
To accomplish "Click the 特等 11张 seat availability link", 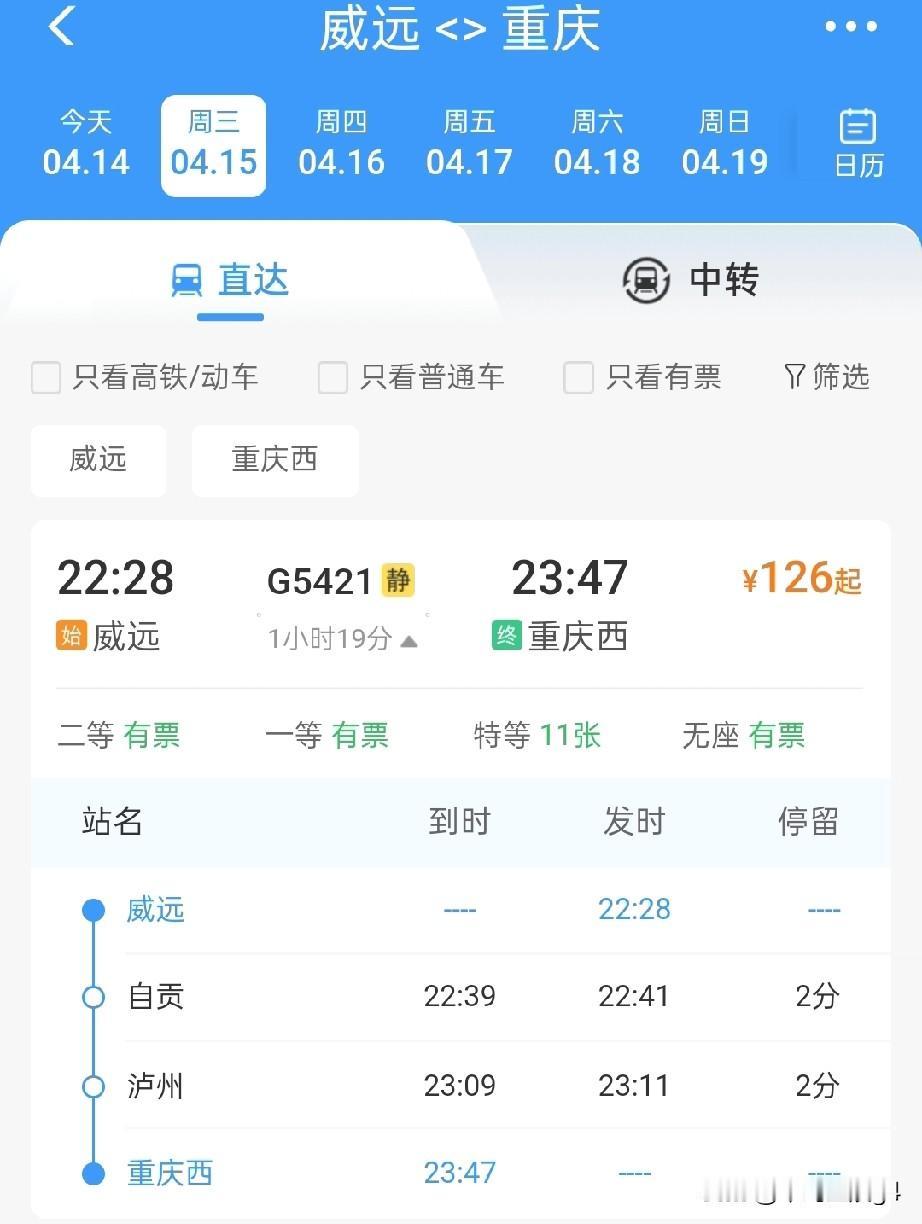I will pyautogui.click(x=538, y=736).
